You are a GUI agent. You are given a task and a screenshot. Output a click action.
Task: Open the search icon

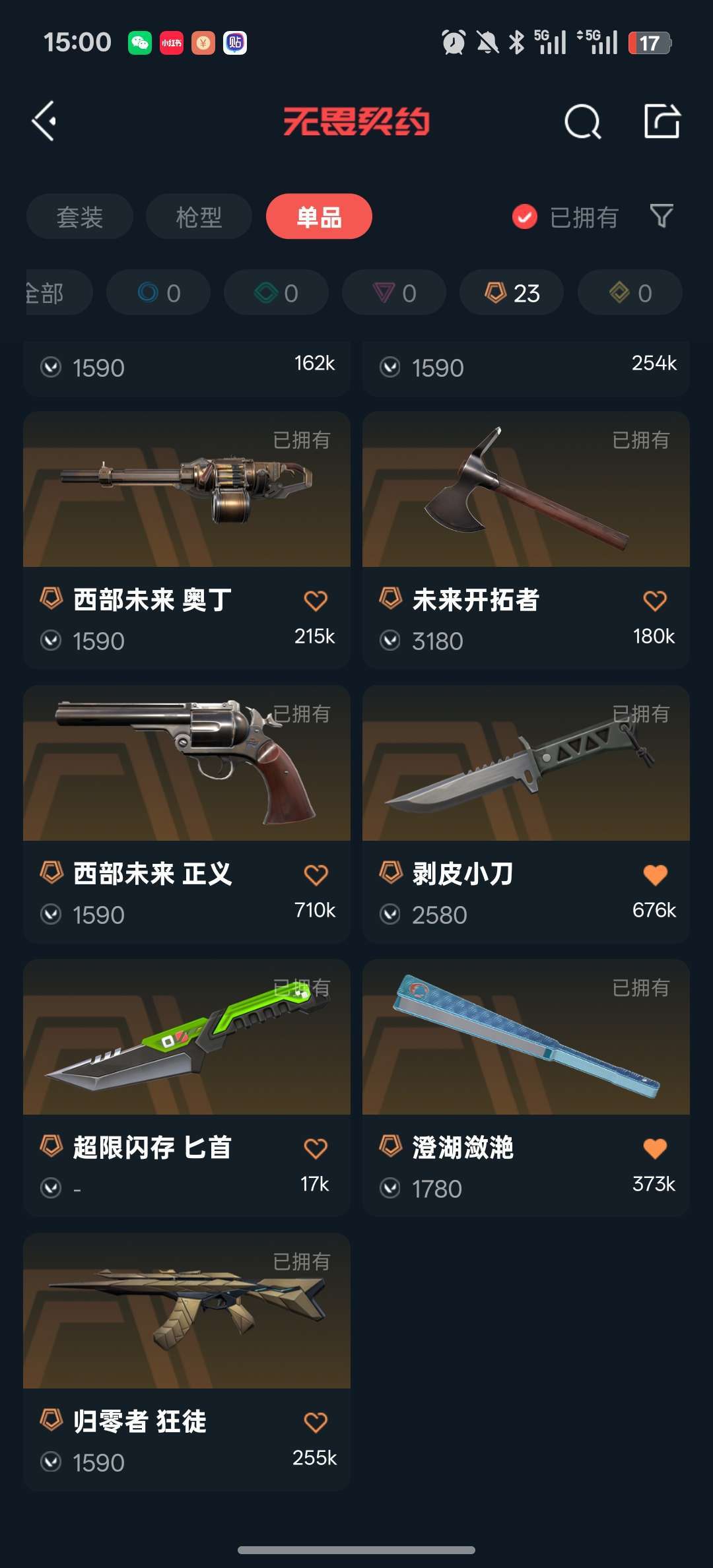(582, 121)
